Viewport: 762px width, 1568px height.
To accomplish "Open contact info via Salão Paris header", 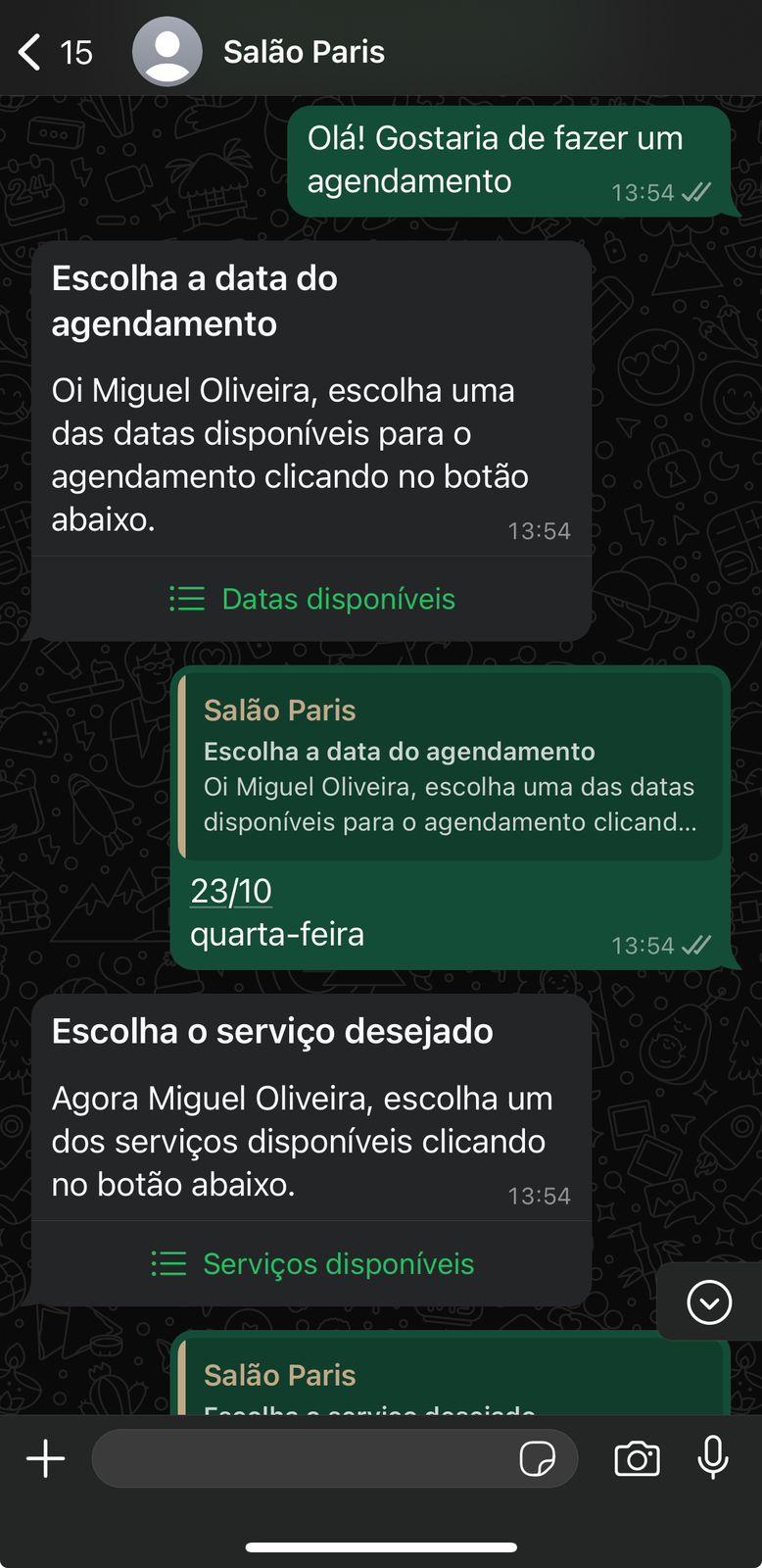I will (x=304, y=51).
